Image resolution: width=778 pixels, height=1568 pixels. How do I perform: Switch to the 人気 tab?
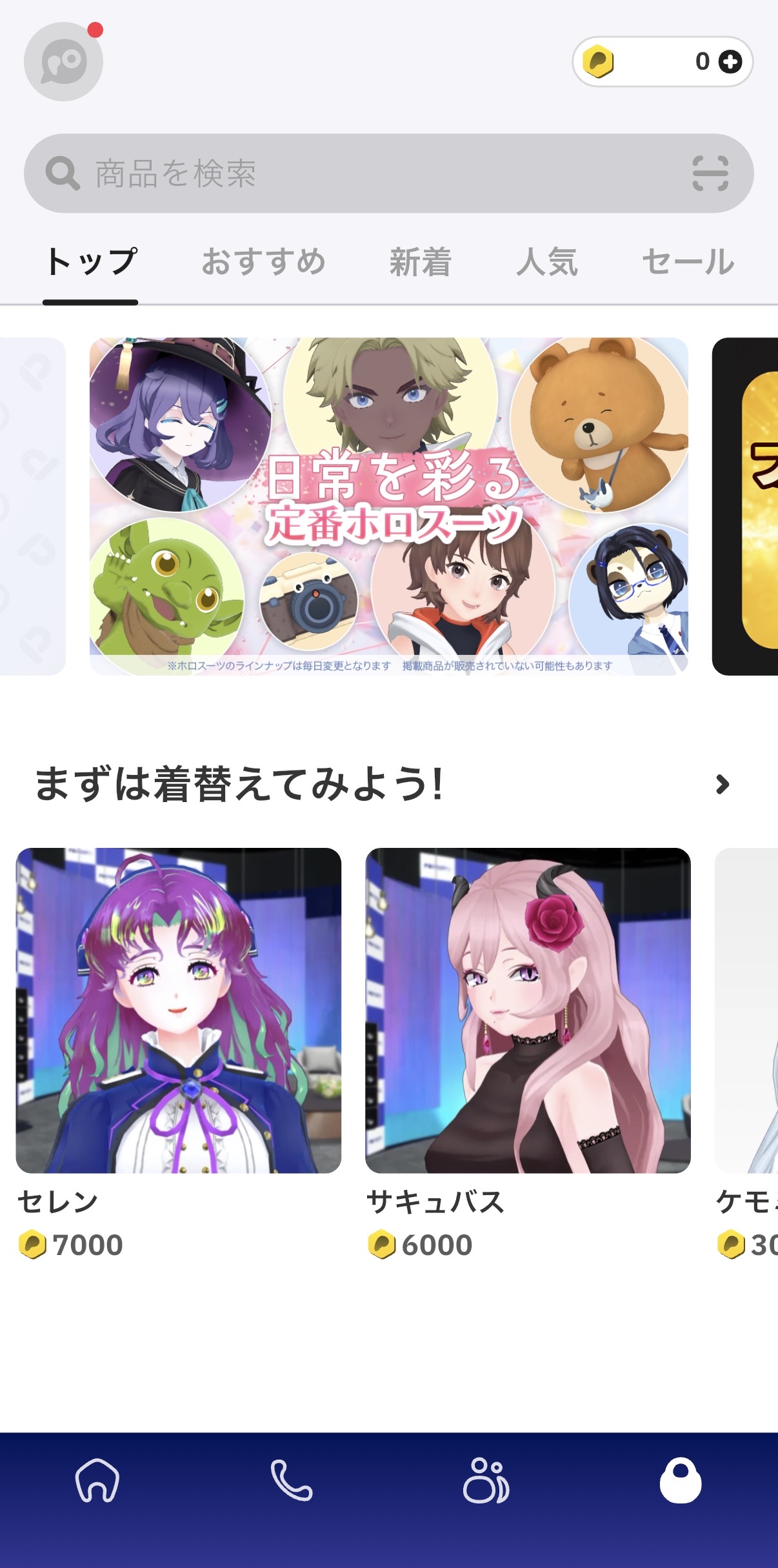point(546,263)
